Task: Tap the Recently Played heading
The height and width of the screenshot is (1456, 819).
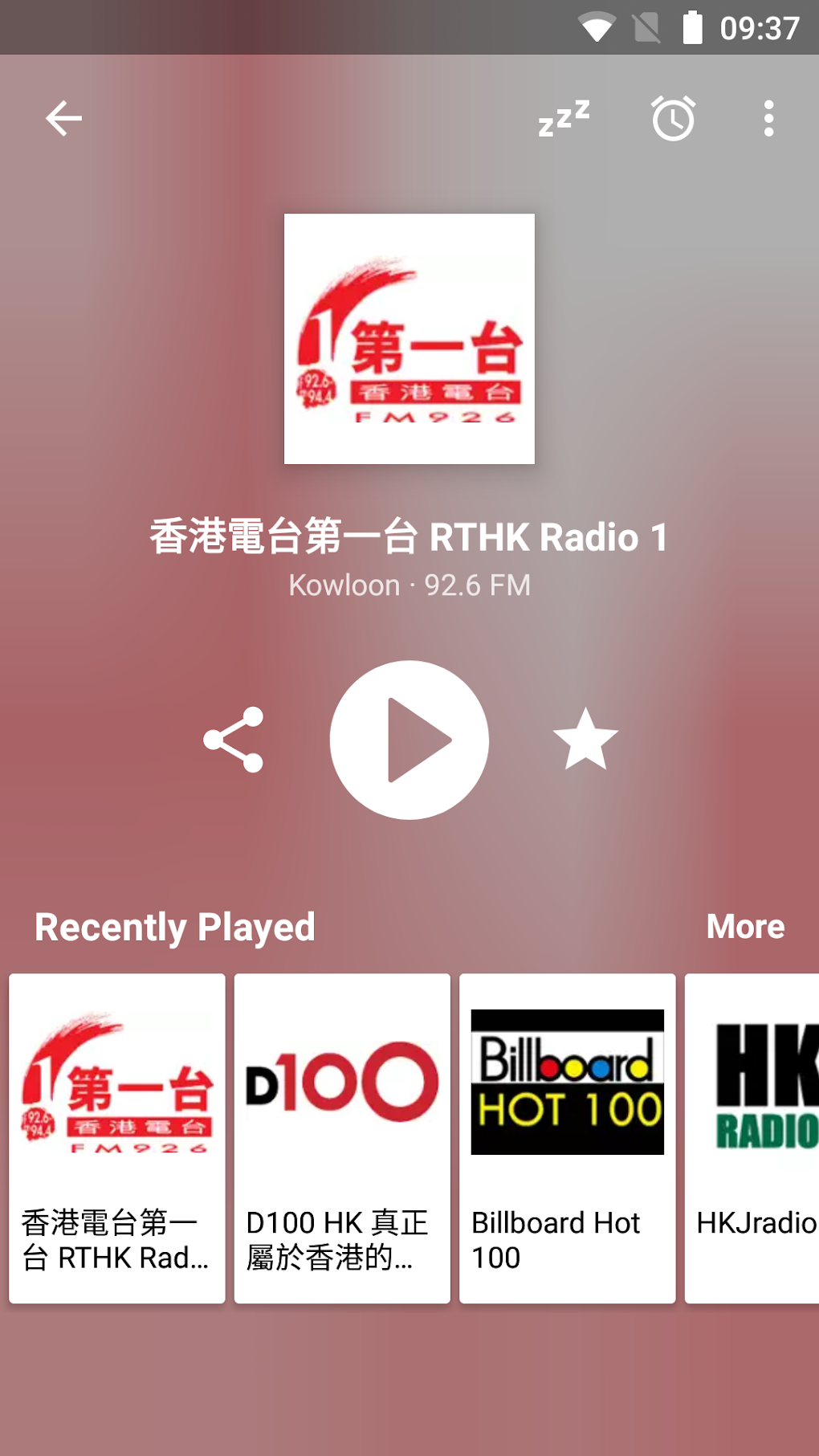Action: 175,928
